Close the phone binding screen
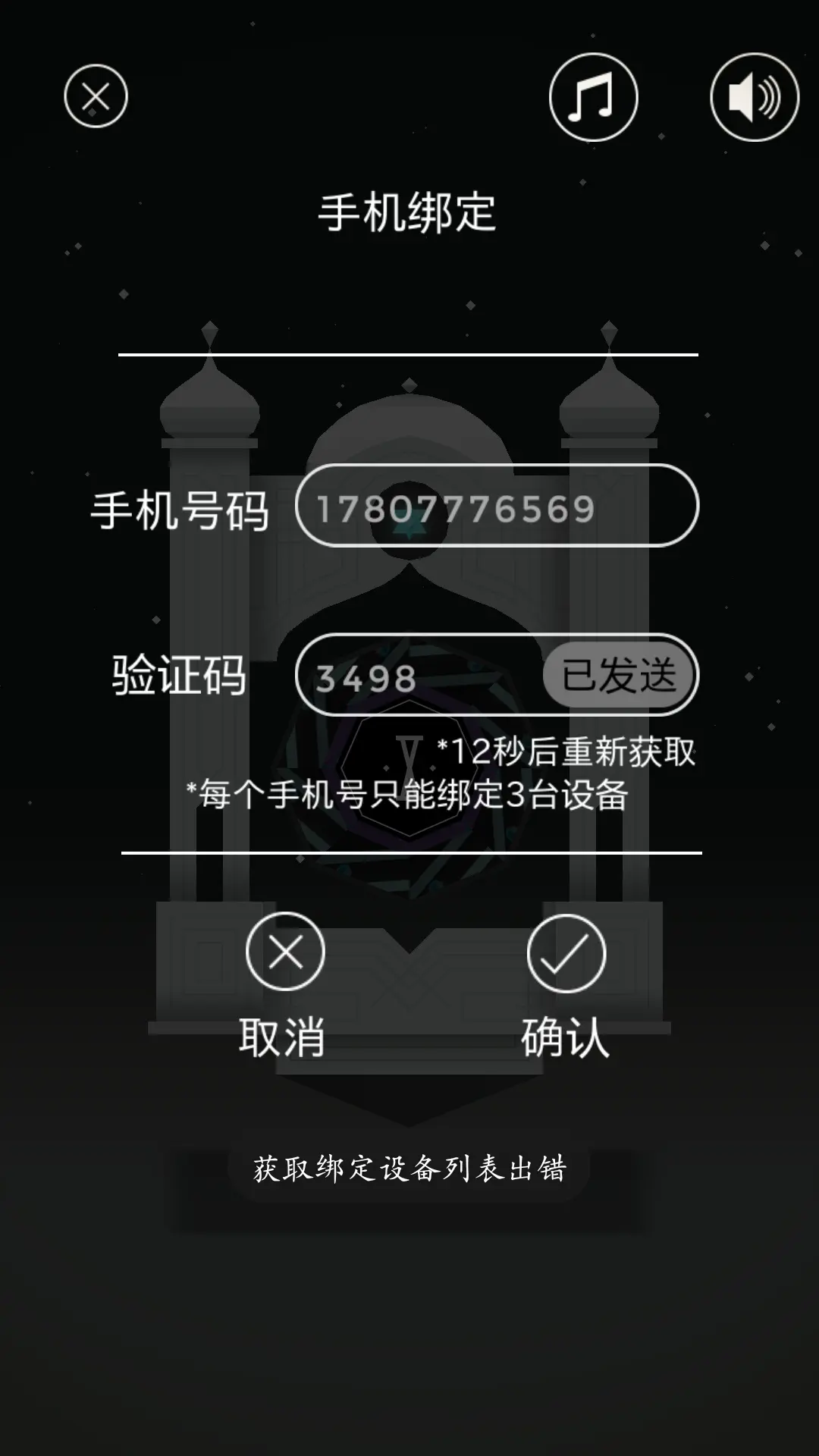This screenshot has width=819, height=1456. point(96,96)
